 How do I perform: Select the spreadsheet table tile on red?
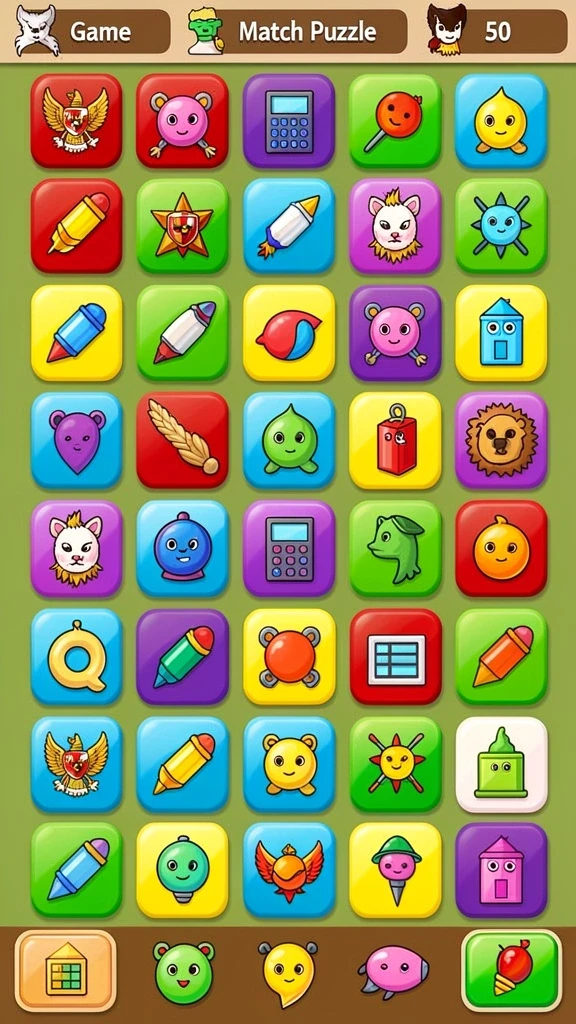pos(395,656)
